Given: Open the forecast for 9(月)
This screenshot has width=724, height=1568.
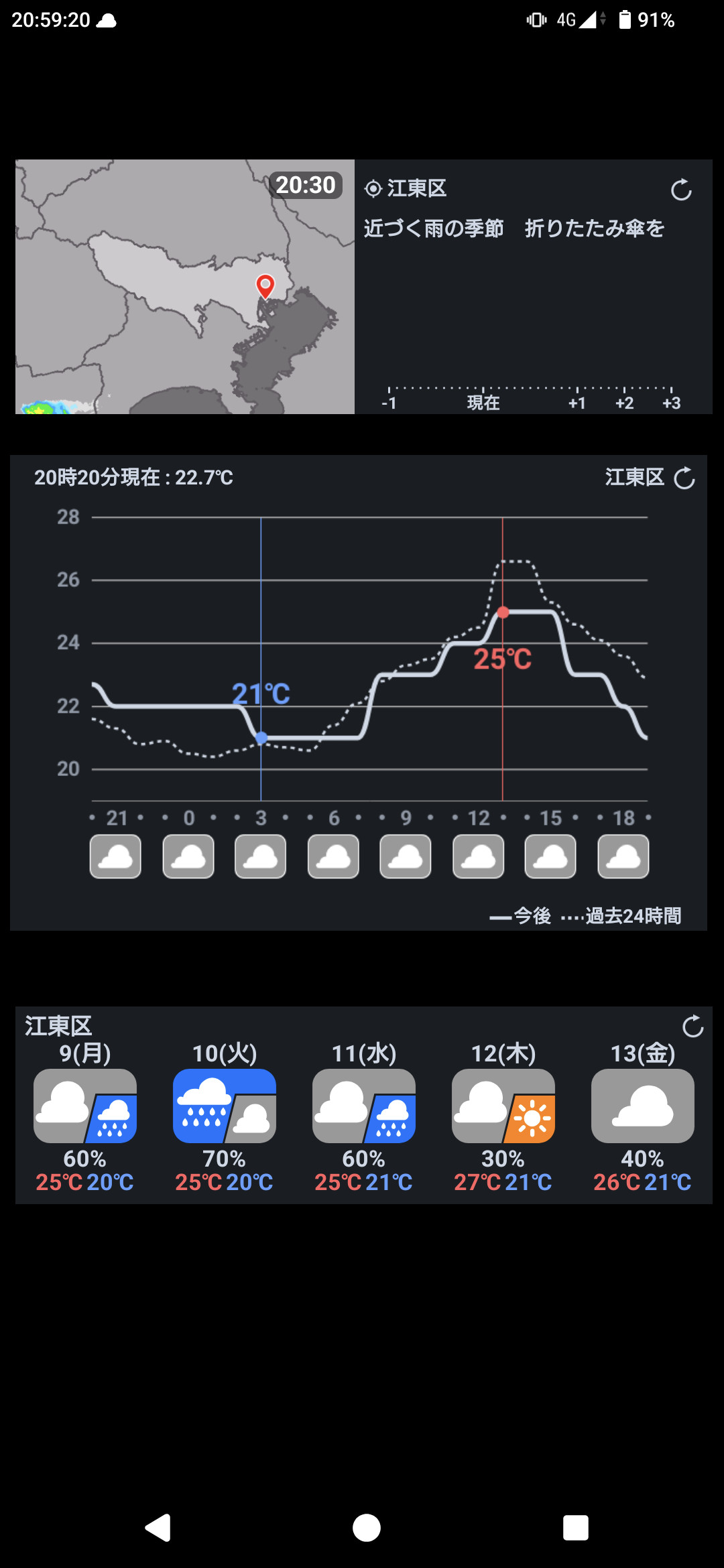Looking at the screenshot, I should pos(85,1116).
